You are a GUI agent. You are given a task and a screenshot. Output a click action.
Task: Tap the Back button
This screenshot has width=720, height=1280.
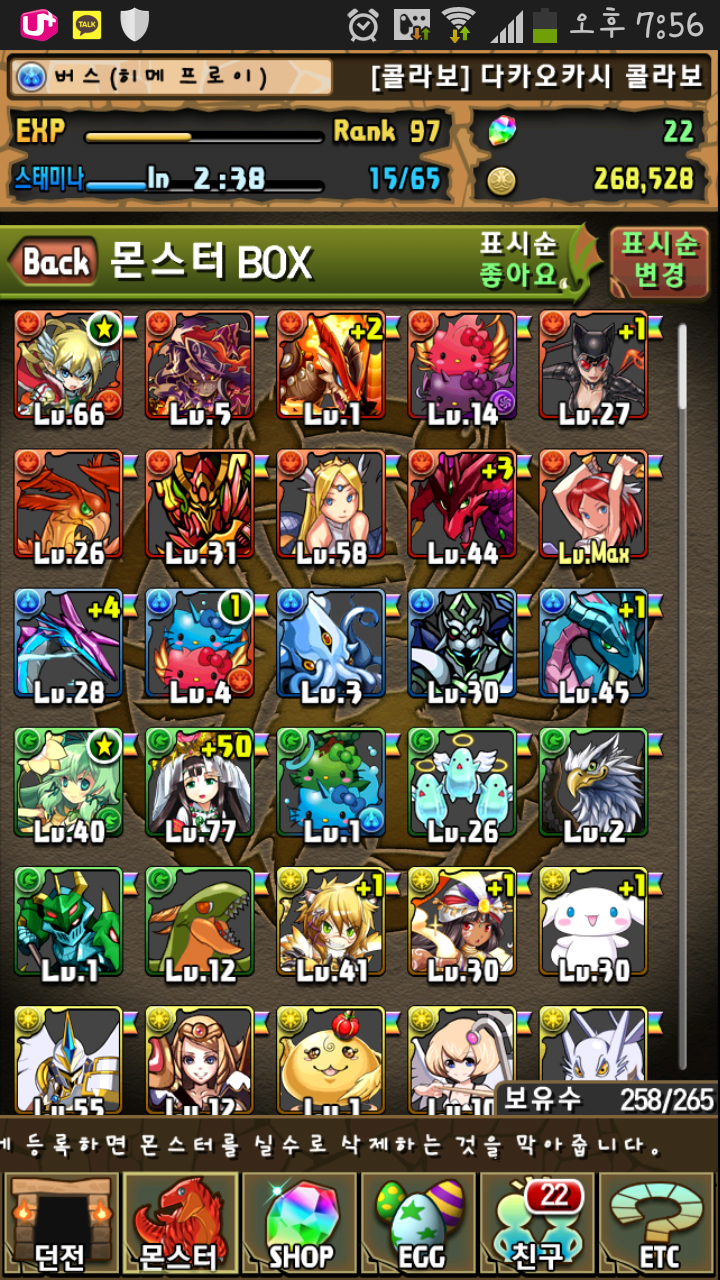pyautogui.click(x=55, y=263)
